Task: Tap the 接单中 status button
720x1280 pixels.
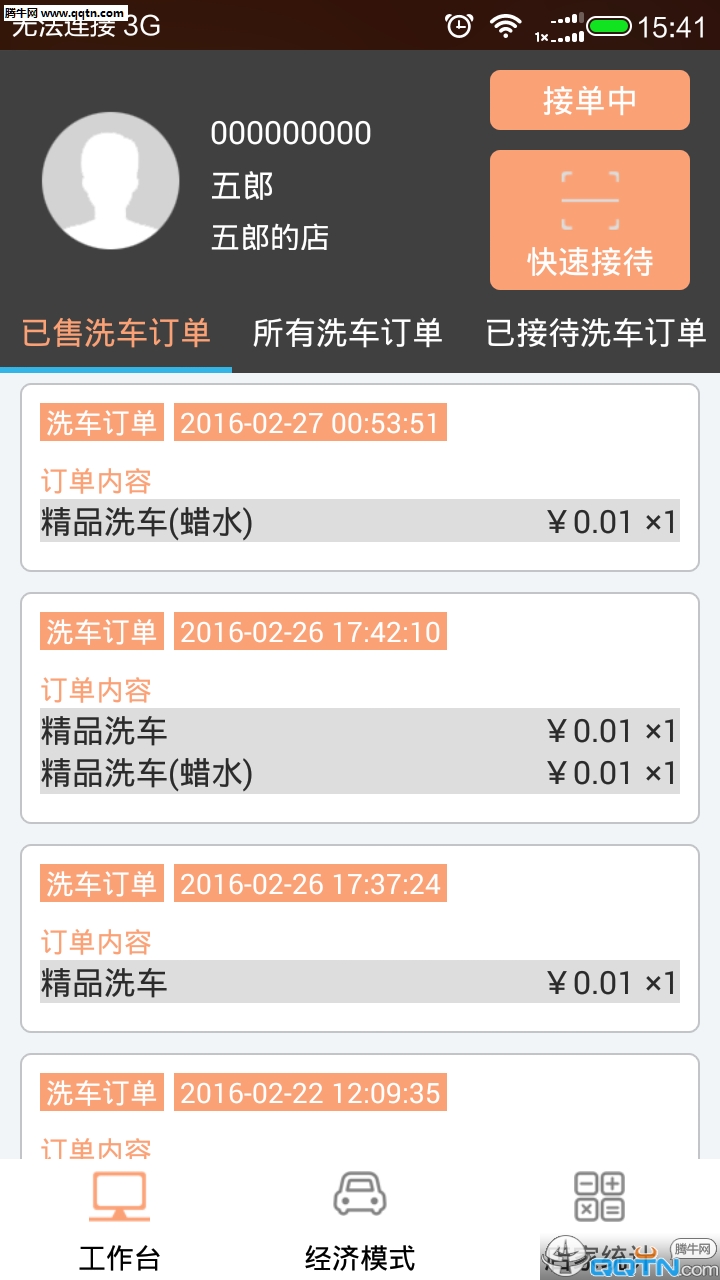Action: pos(589,100)
